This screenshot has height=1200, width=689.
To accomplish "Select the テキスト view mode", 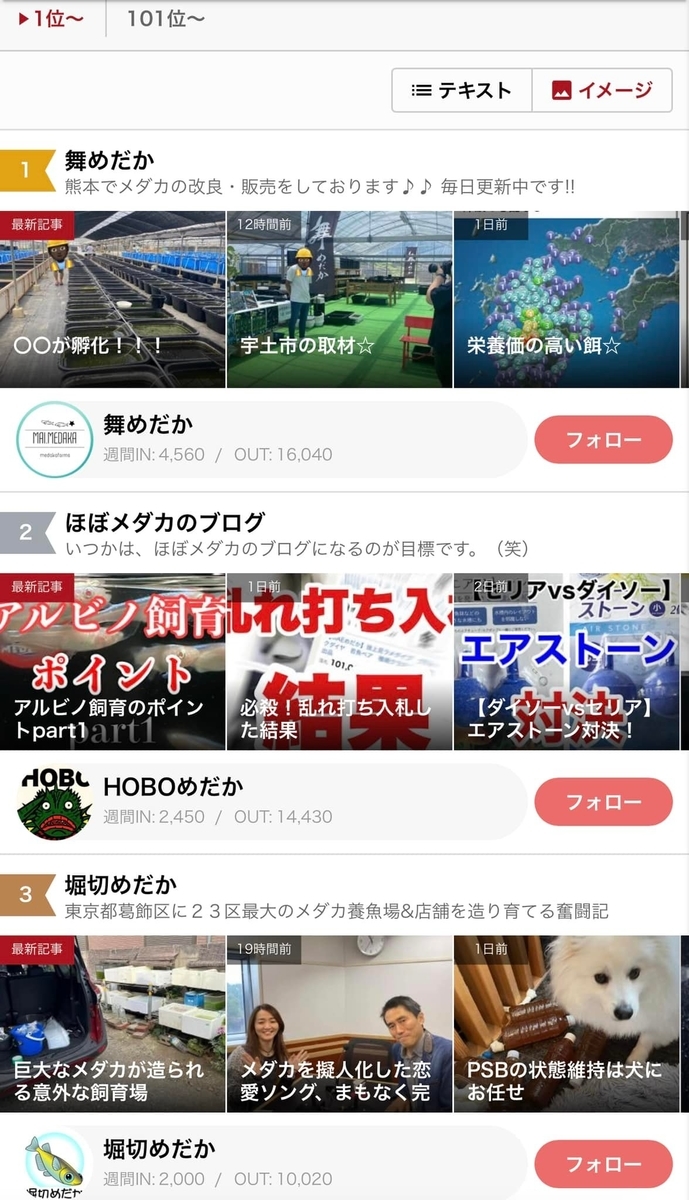I will (x=462, y=91).
